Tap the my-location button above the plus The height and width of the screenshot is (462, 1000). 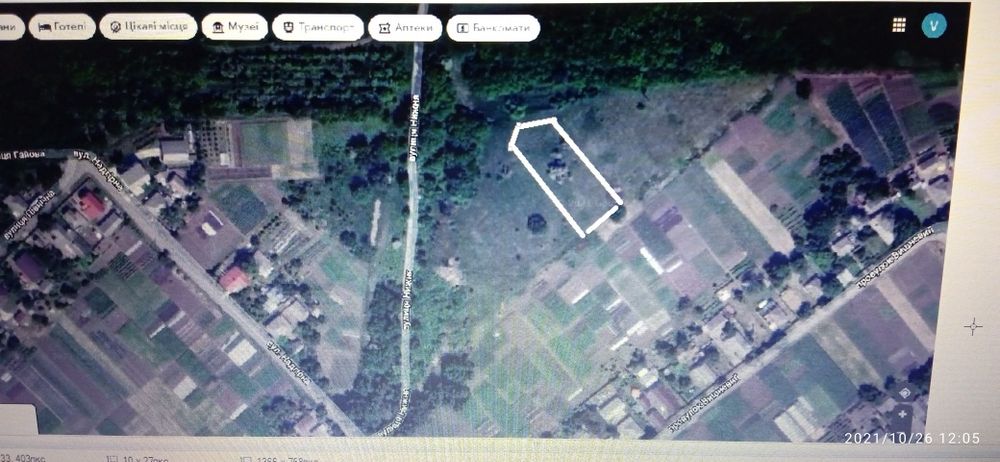coord(905,392)
